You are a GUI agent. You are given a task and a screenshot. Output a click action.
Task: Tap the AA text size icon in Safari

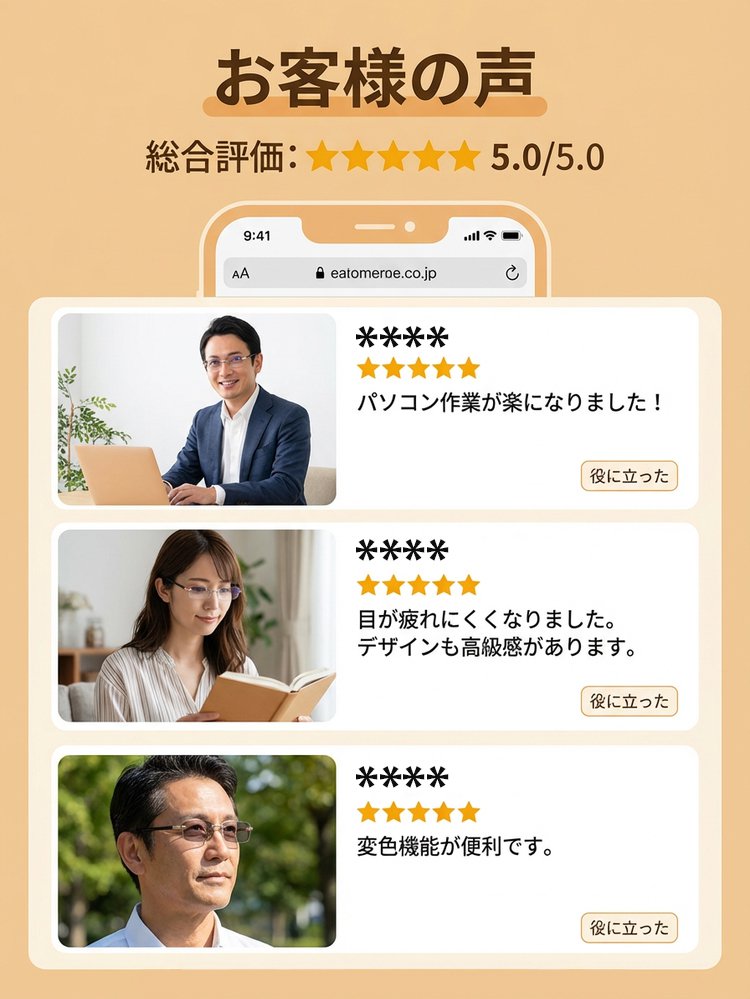242,271
